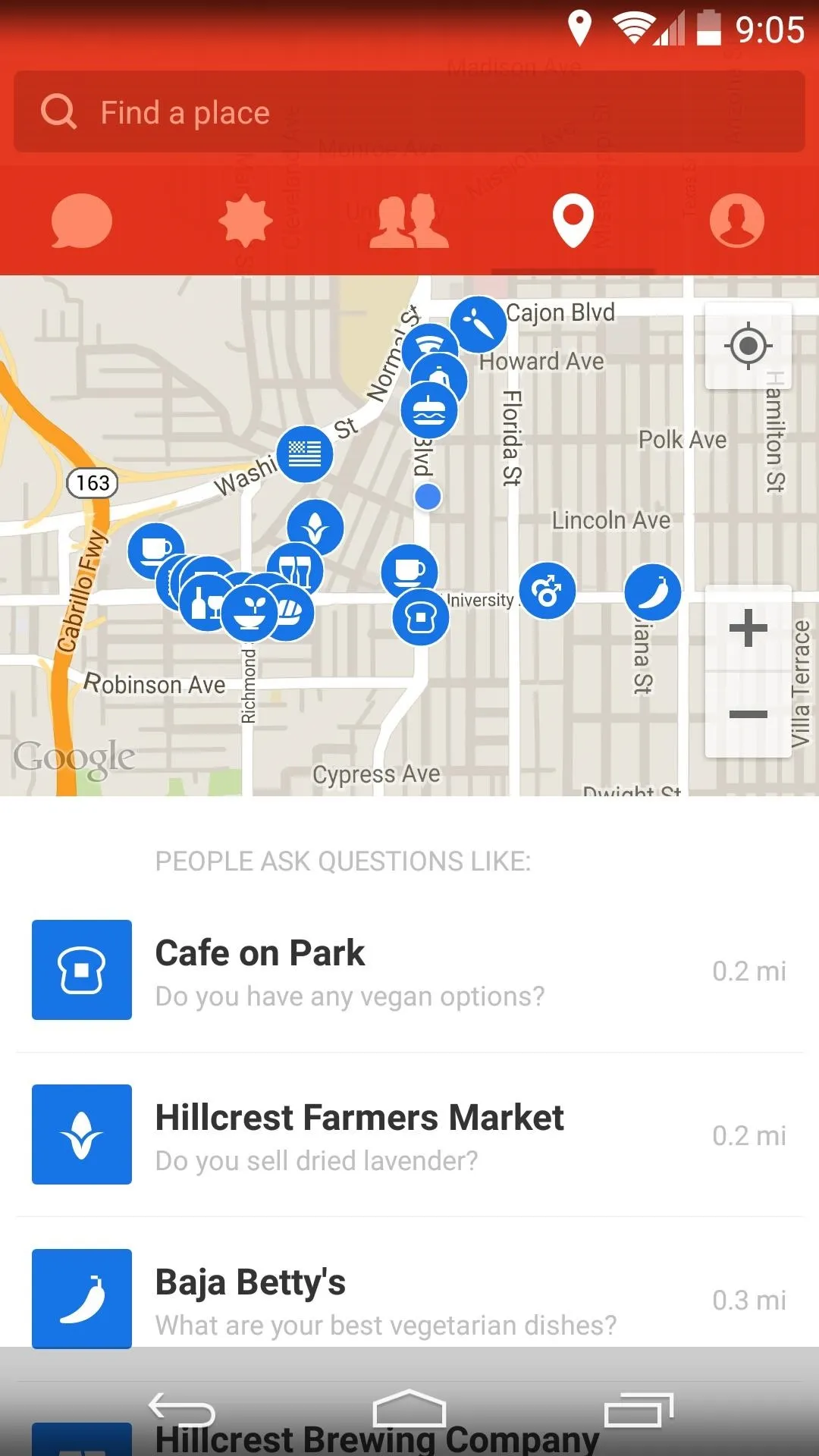The width and height of the screenshot is (819, 1456).
Task: Select the map location pin tab
Action: pyautogui.click(x=573, y=221)
